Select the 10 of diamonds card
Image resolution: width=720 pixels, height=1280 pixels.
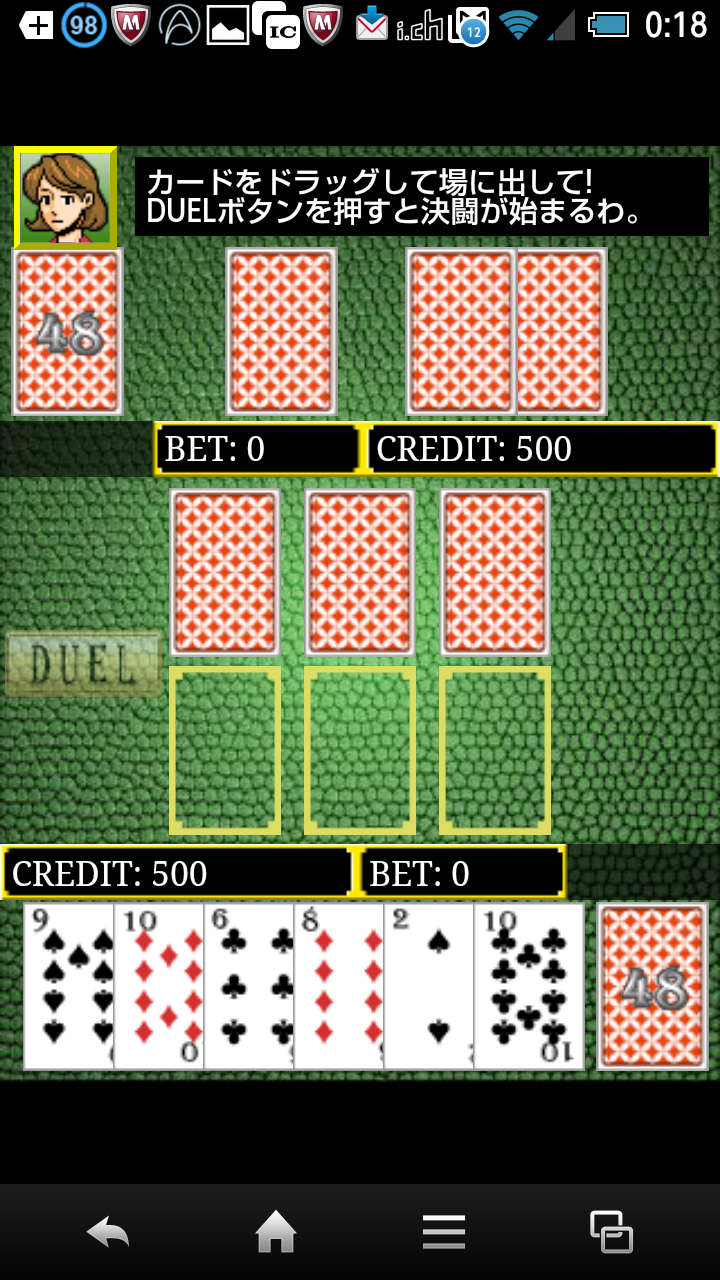158,986
